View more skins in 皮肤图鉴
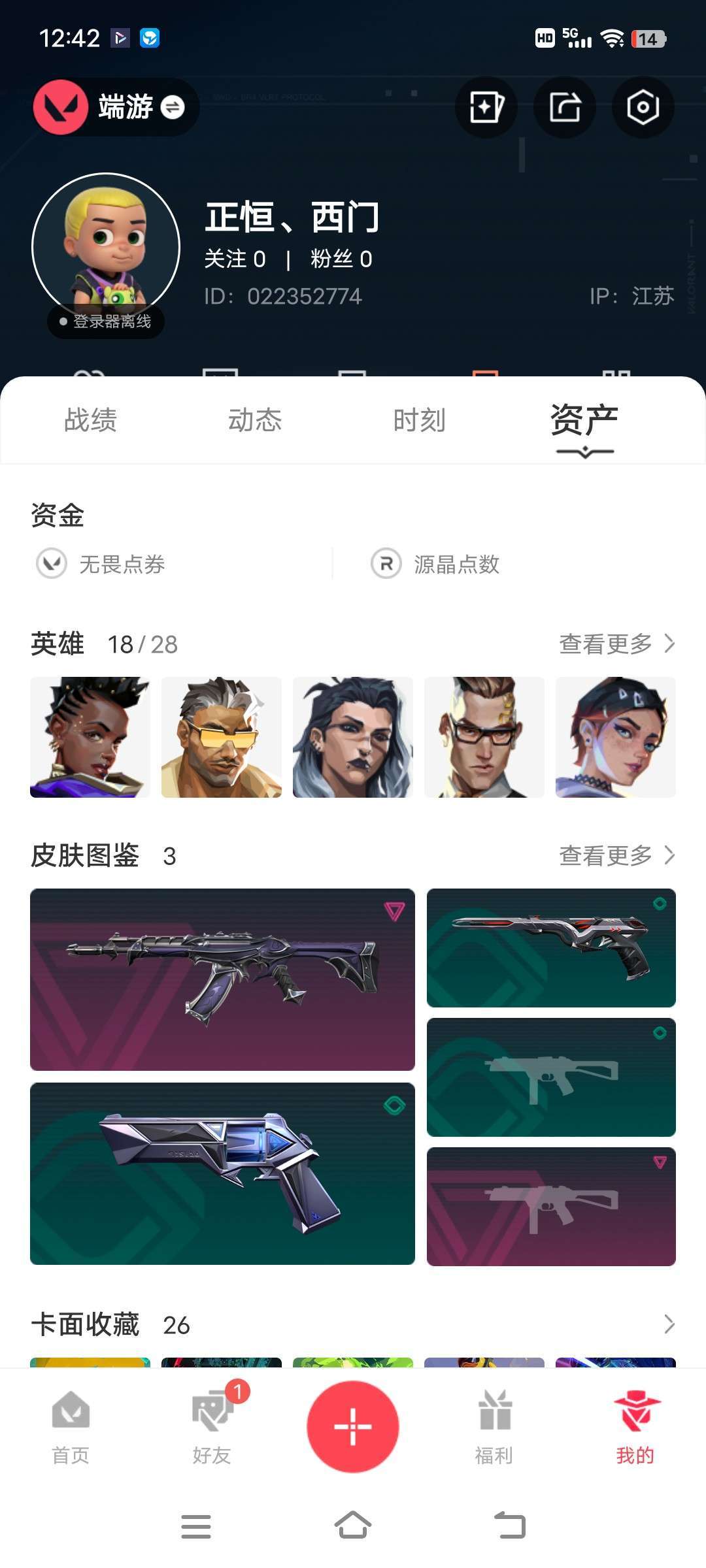The height and width of the screenshot is (1568, 706). (x=616, y=855)
